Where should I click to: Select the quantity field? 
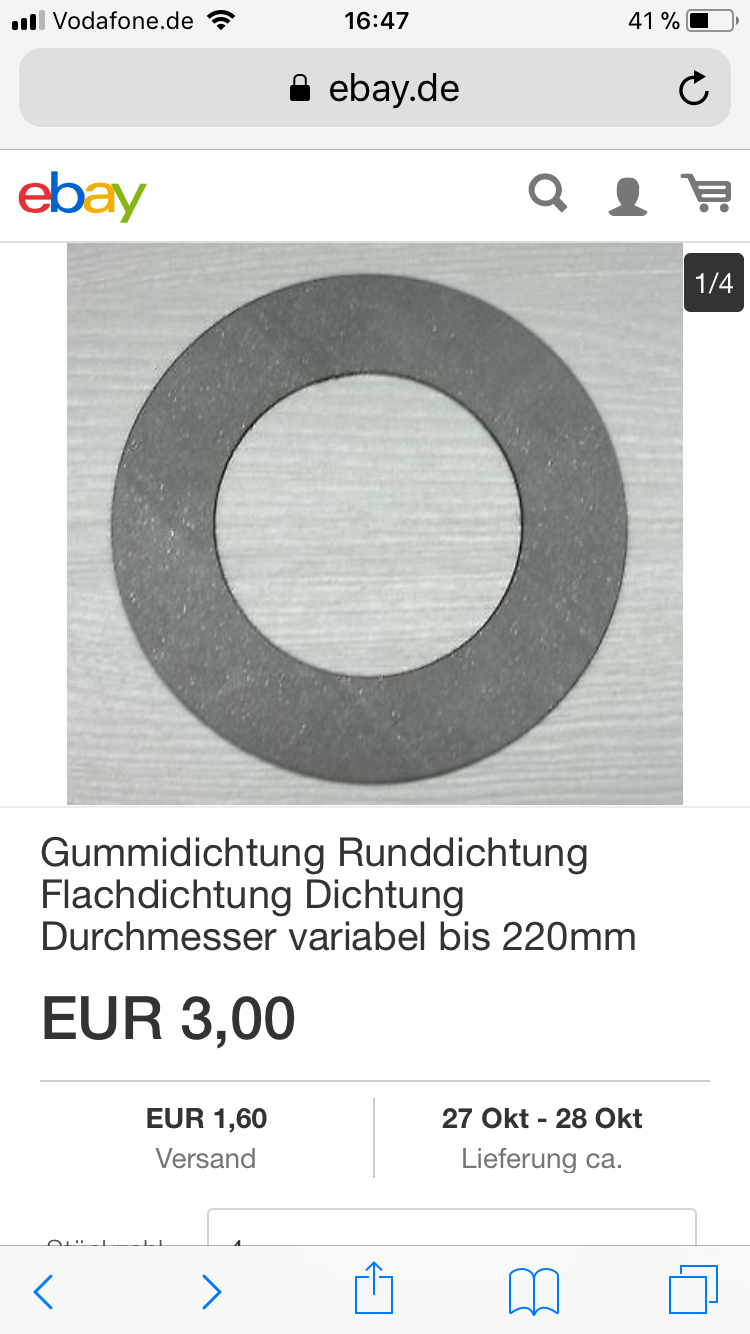(x=451, y=1227)
